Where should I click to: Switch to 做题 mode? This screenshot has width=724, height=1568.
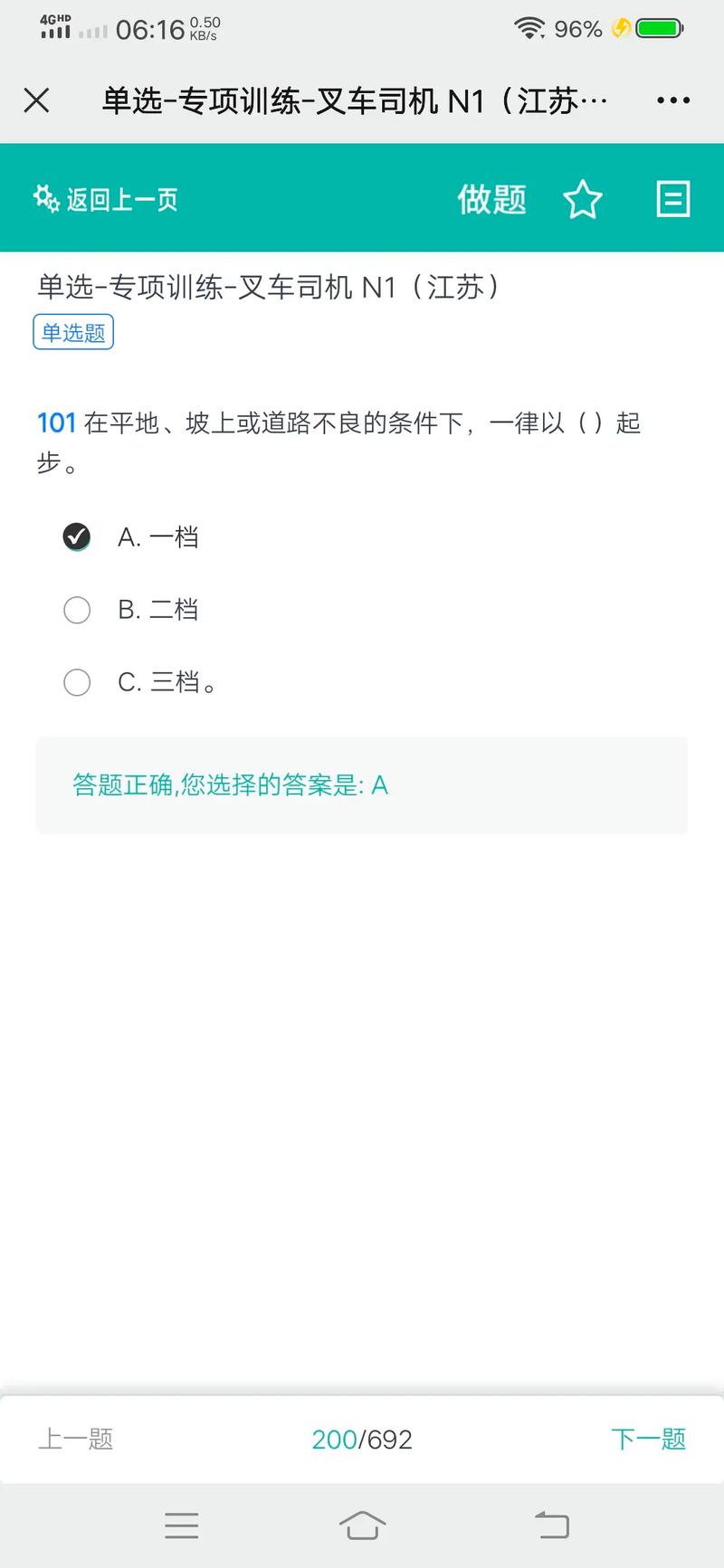[491, 199]
